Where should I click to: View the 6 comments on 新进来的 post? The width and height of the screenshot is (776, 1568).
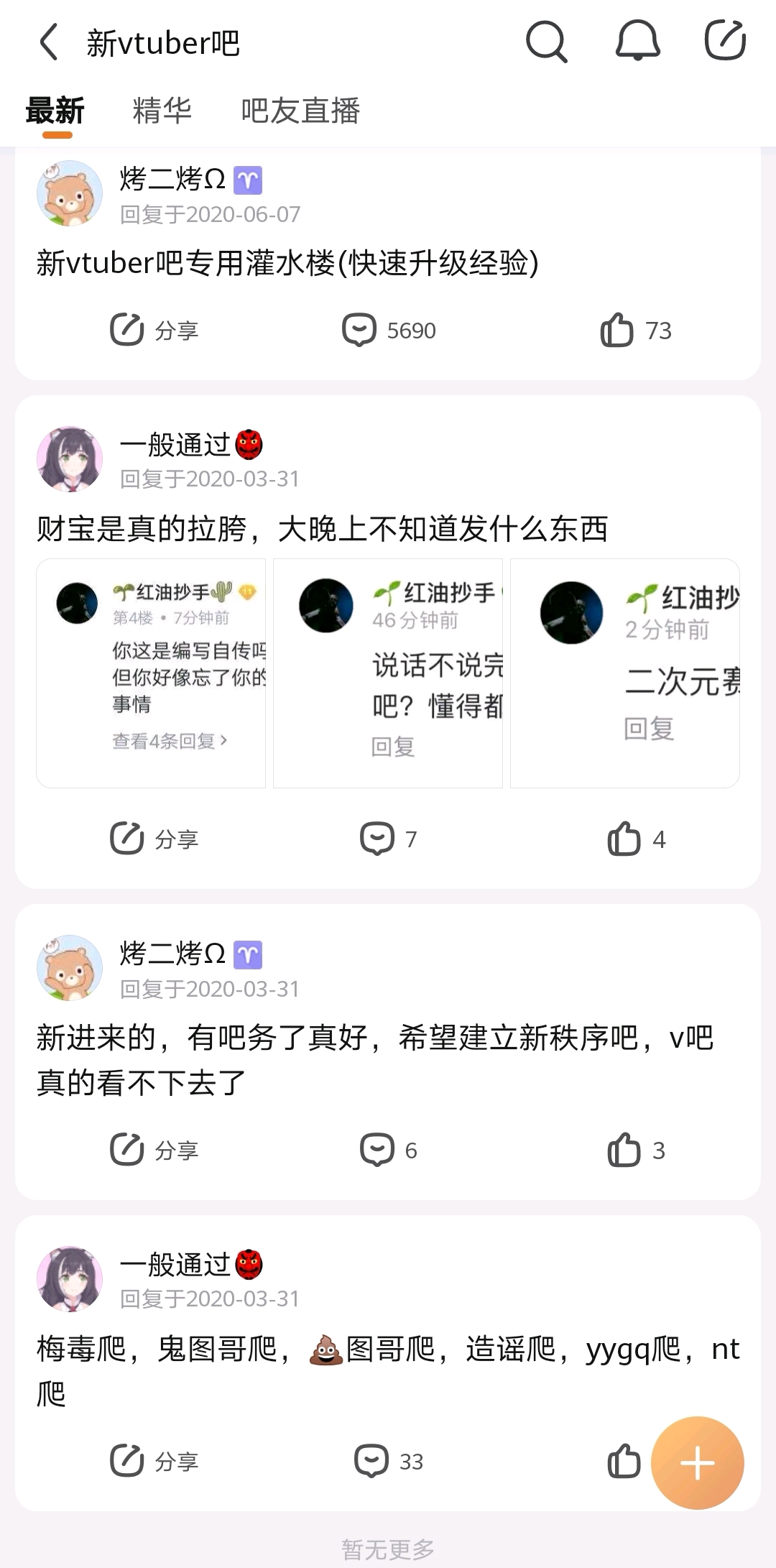388,1150
